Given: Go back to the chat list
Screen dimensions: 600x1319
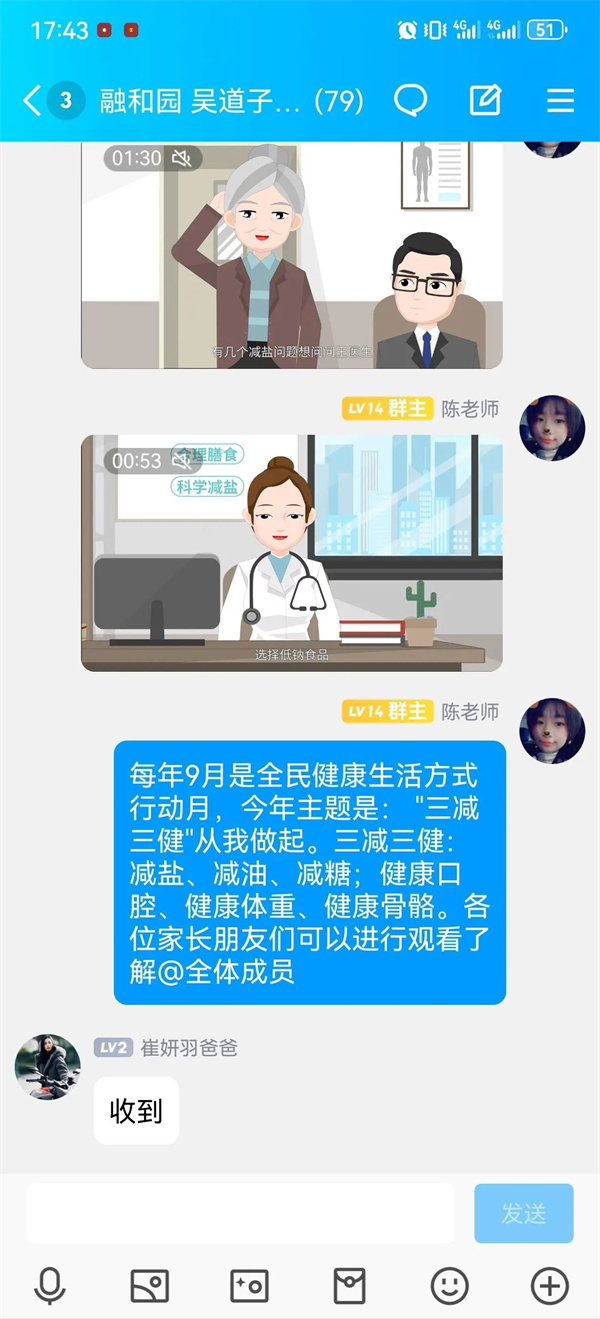Looking at the screenshot, I should pos(32,100).
